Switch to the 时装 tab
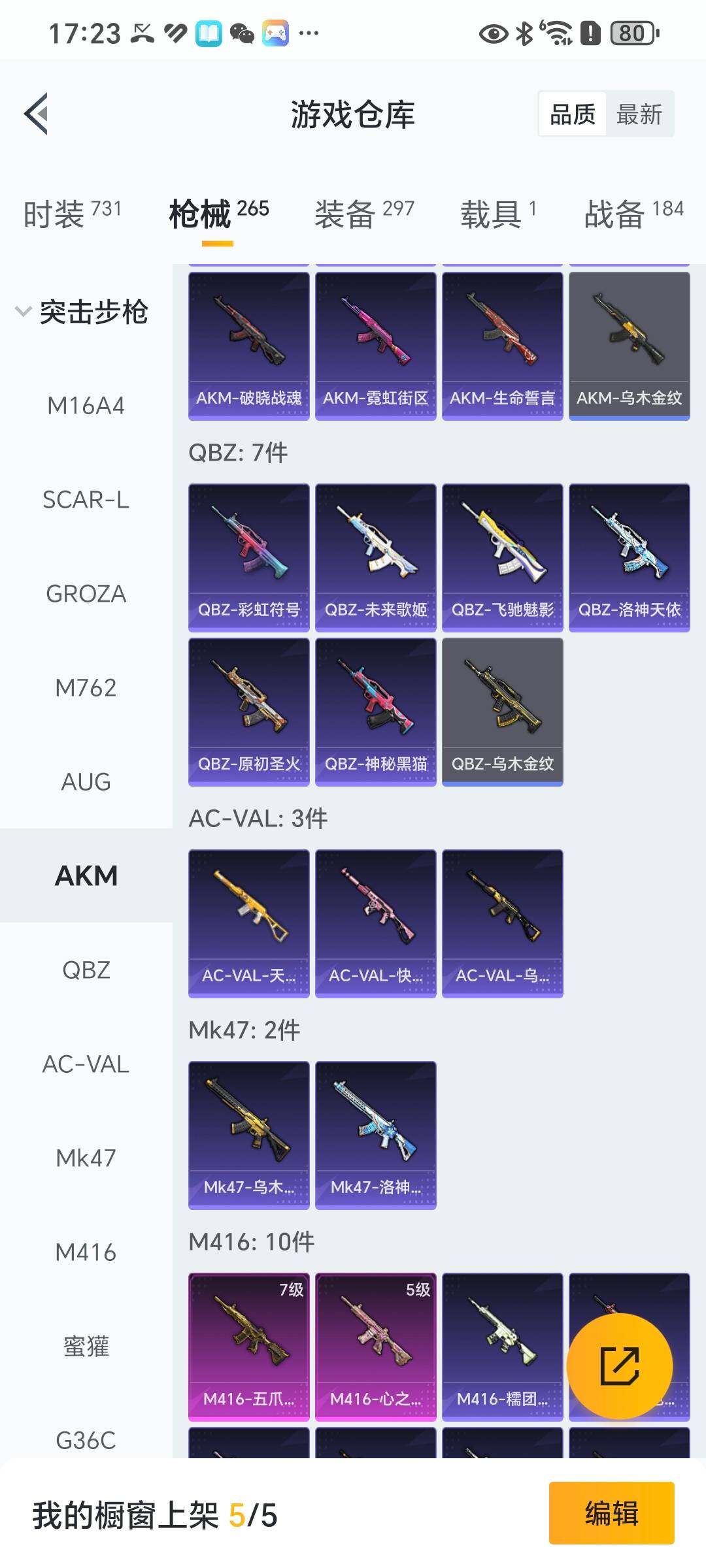 click(x=72, y=214)
